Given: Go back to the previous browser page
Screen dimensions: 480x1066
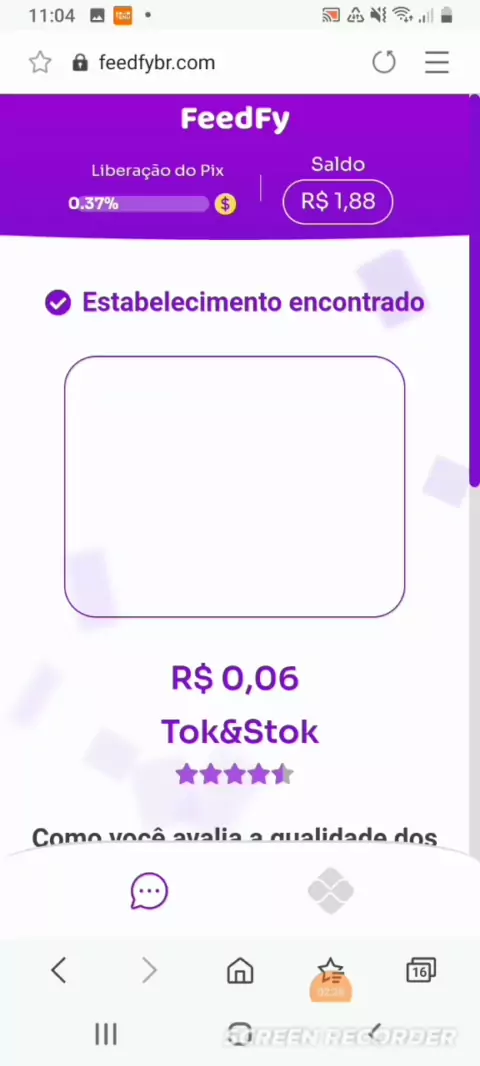Looking at the screenshot, I should pyautogui.click(x=58, y=970).
